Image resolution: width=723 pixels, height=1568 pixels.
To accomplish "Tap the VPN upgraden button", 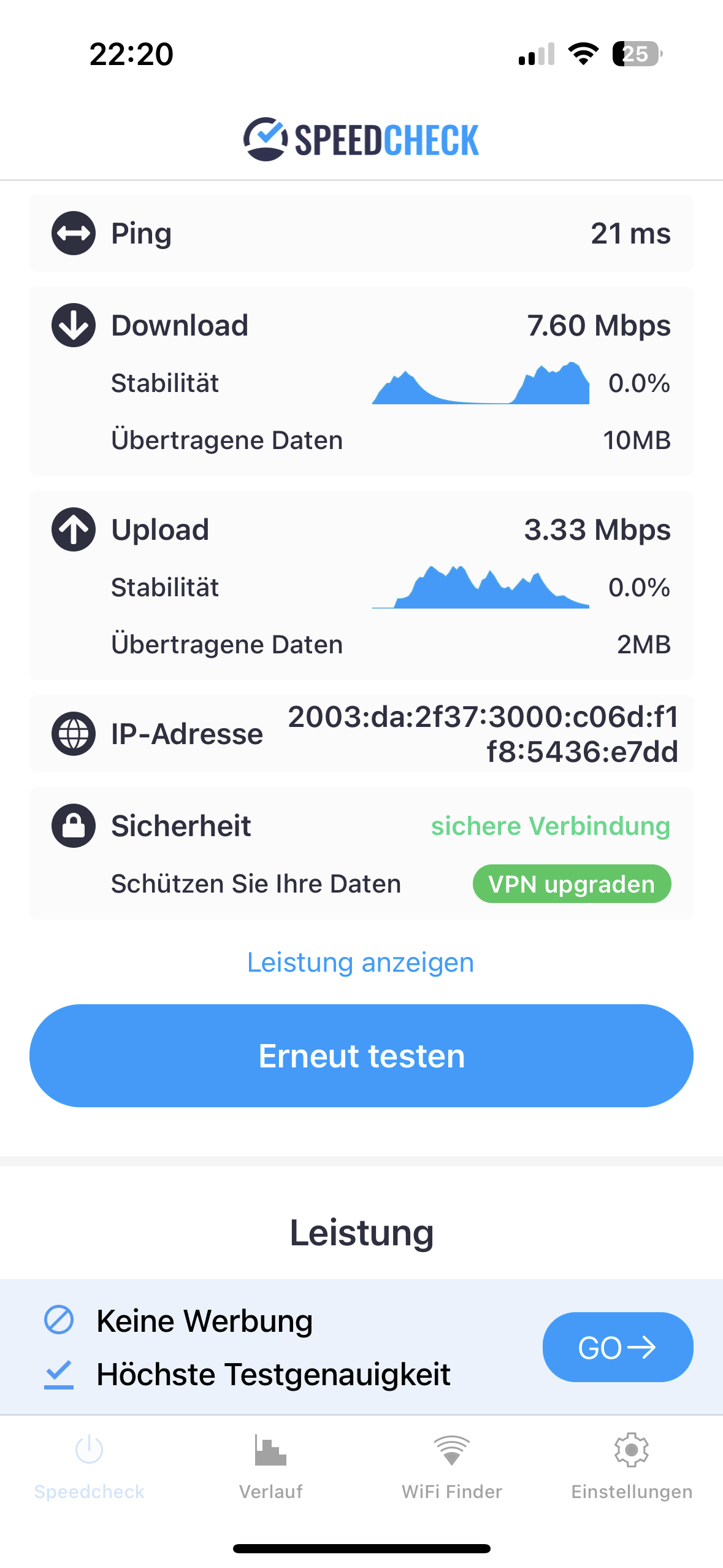I will 572,884.
